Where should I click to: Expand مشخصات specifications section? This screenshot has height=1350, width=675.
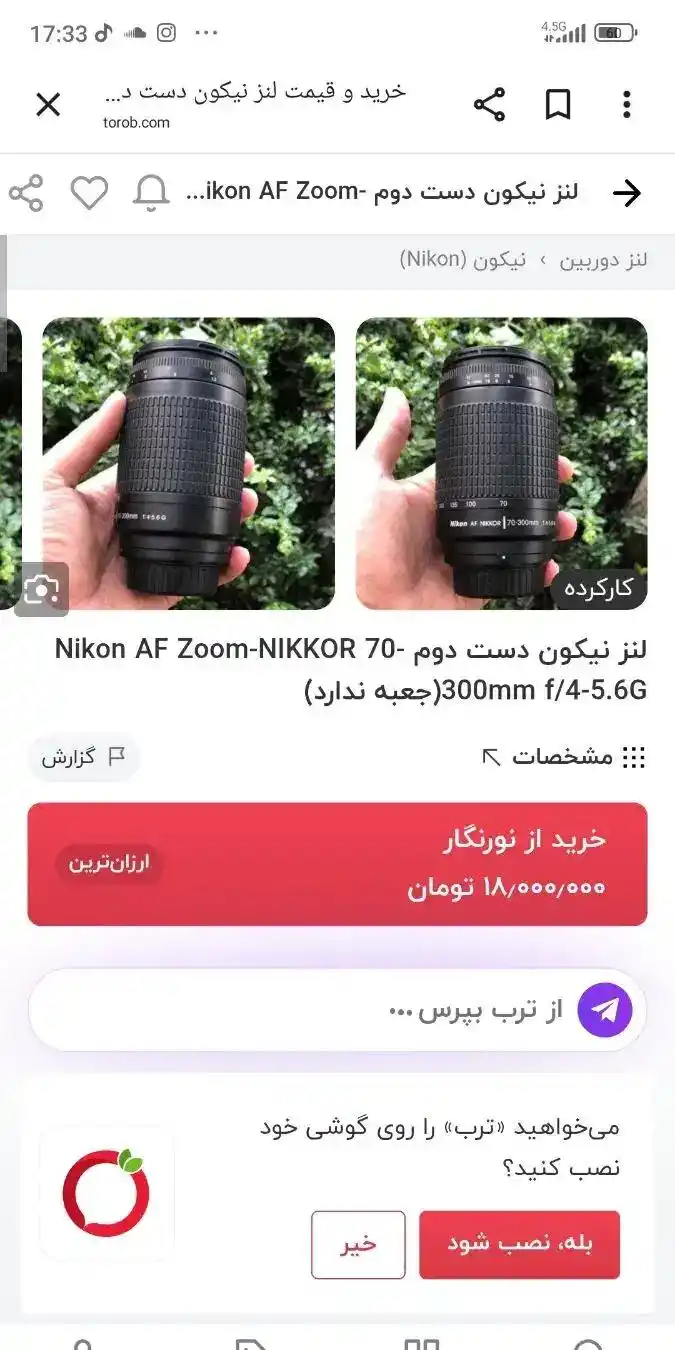564,757
